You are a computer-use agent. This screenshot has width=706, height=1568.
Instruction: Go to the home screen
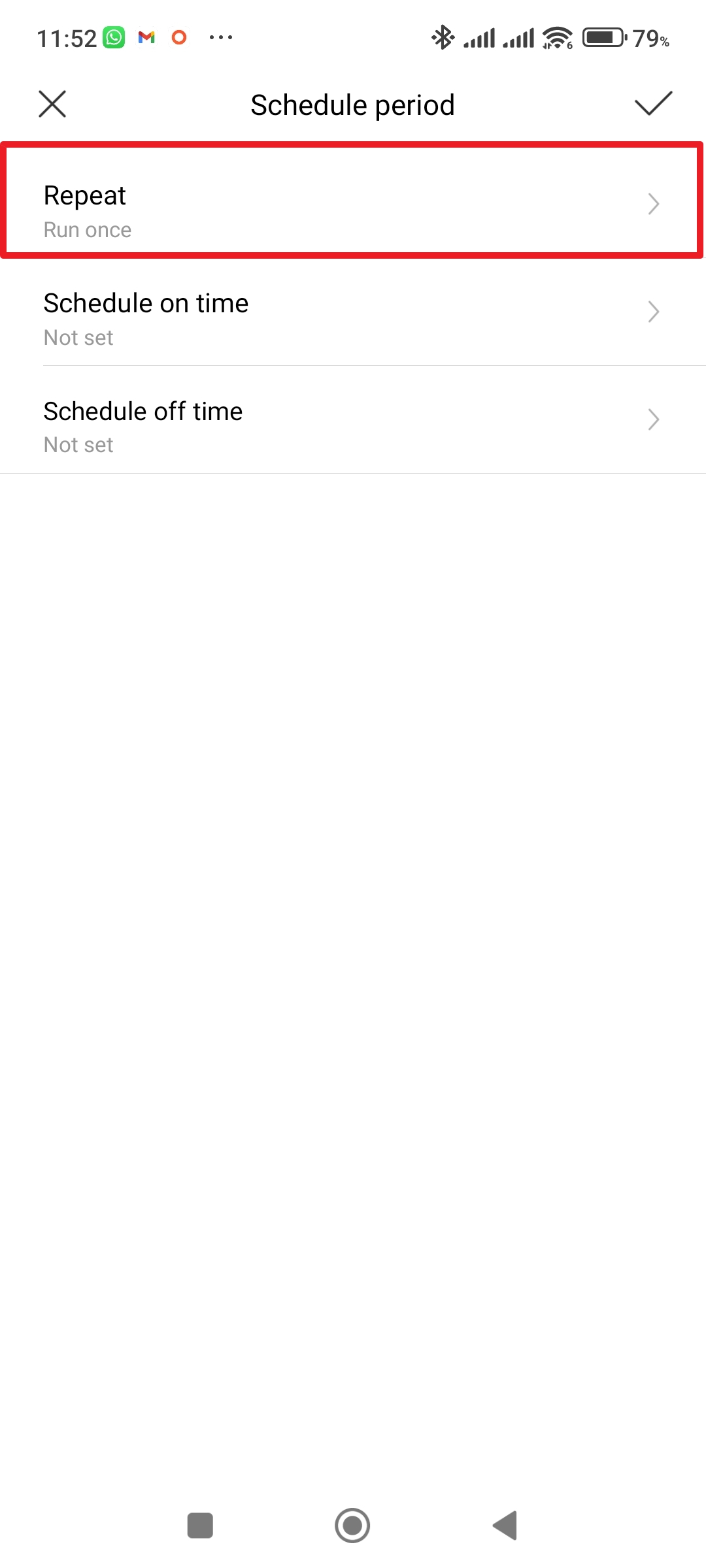pyautogui.click(x=352, y=1526)
